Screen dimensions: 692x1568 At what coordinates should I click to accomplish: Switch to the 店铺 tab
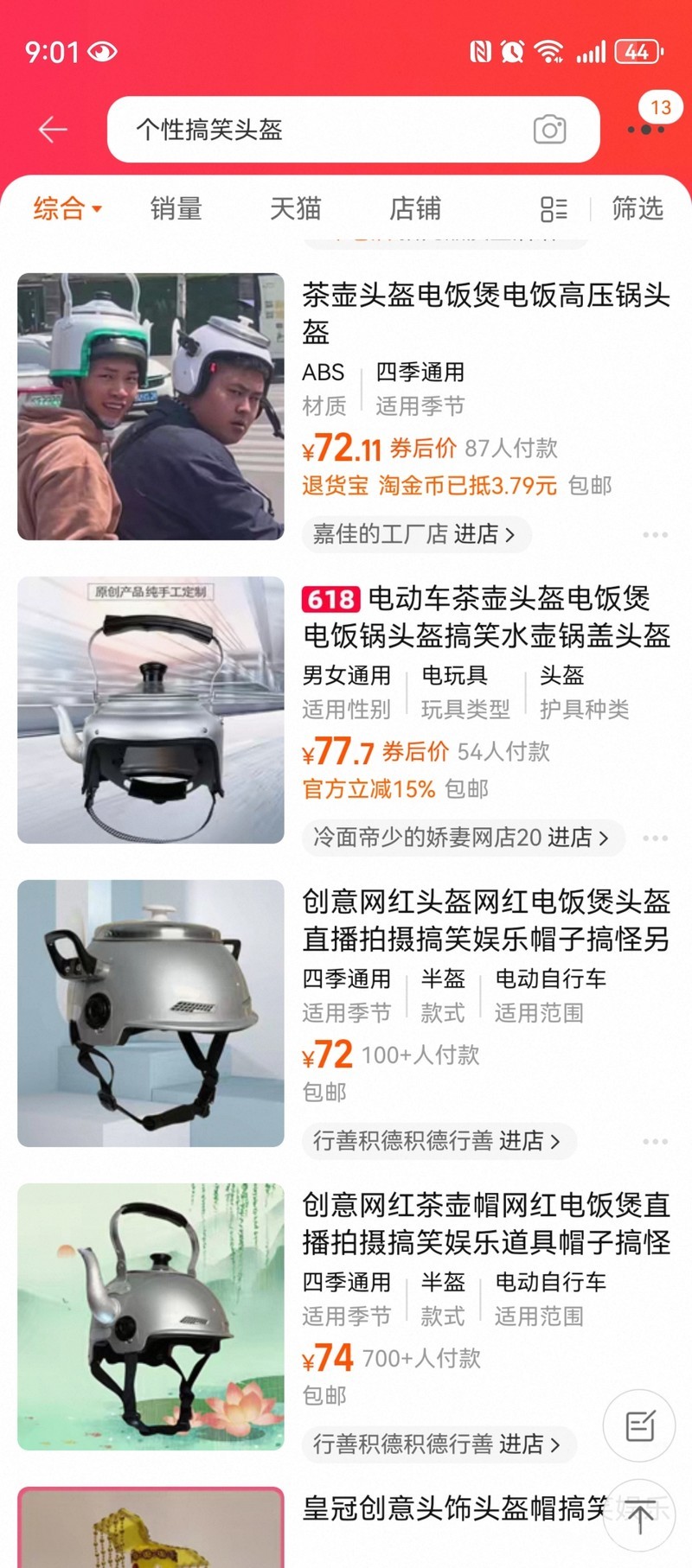[415, 208]
